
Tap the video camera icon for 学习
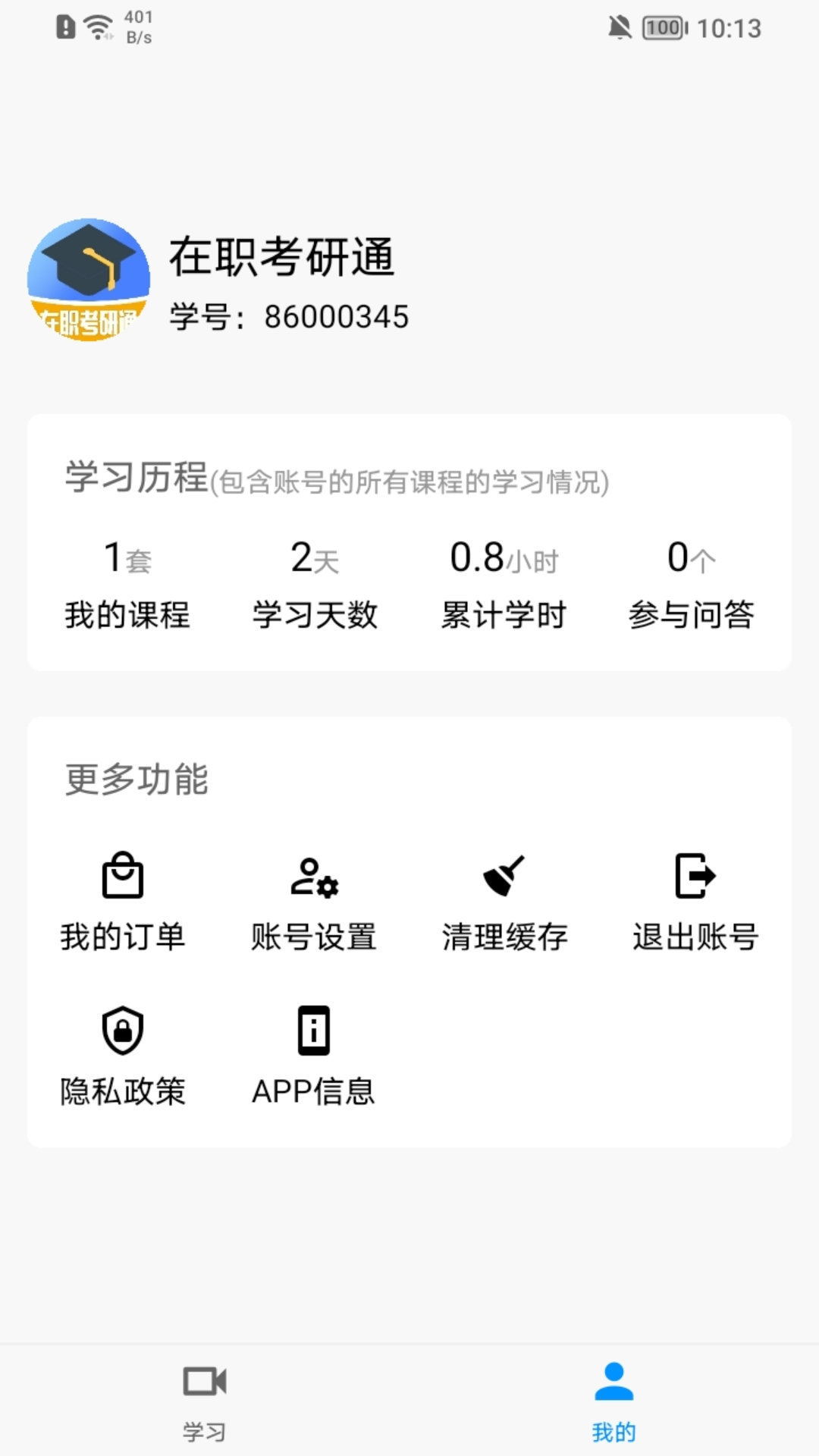tap(204, 1385)
